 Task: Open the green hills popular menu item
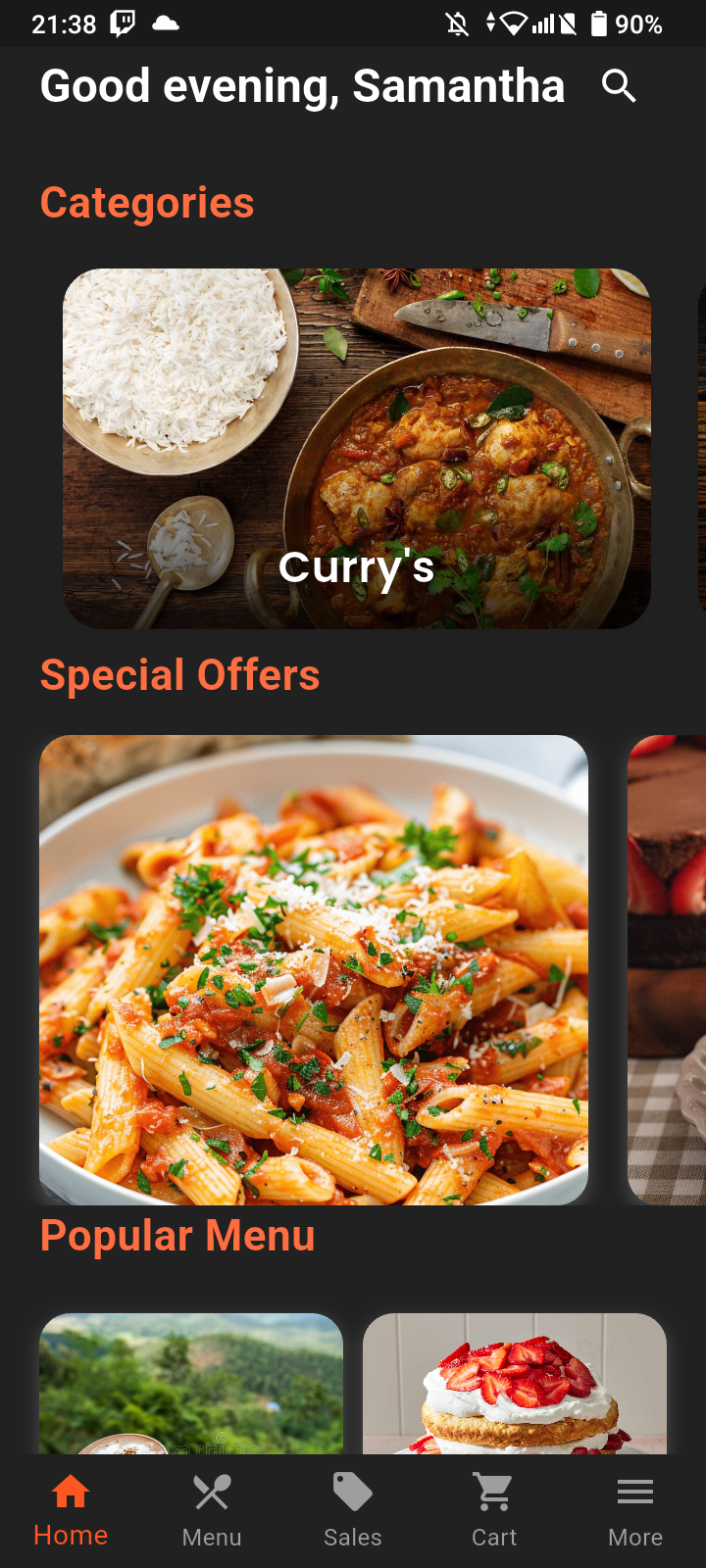(191, 1383)
